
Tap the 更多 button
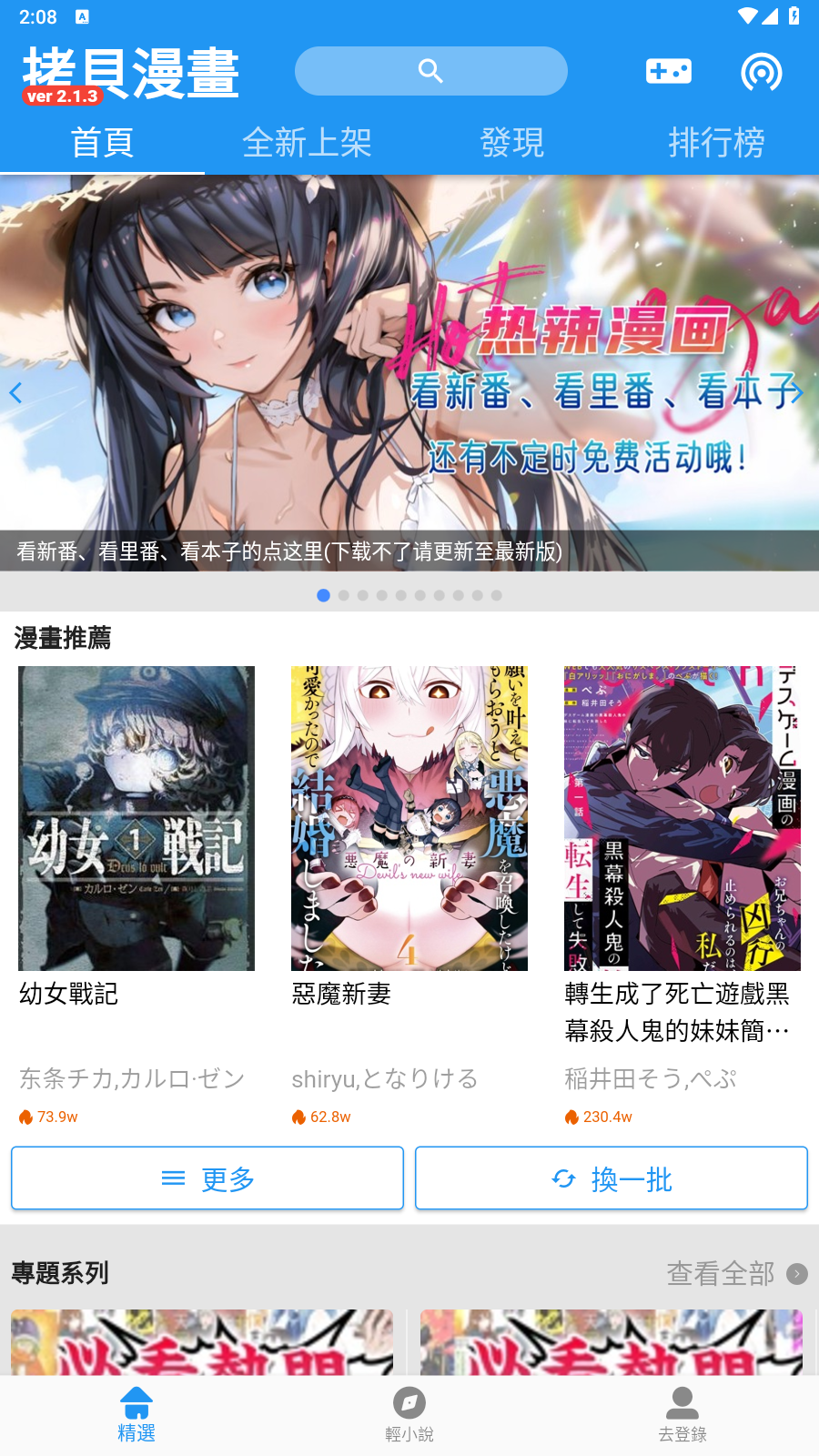click(x=207, y=1178)
